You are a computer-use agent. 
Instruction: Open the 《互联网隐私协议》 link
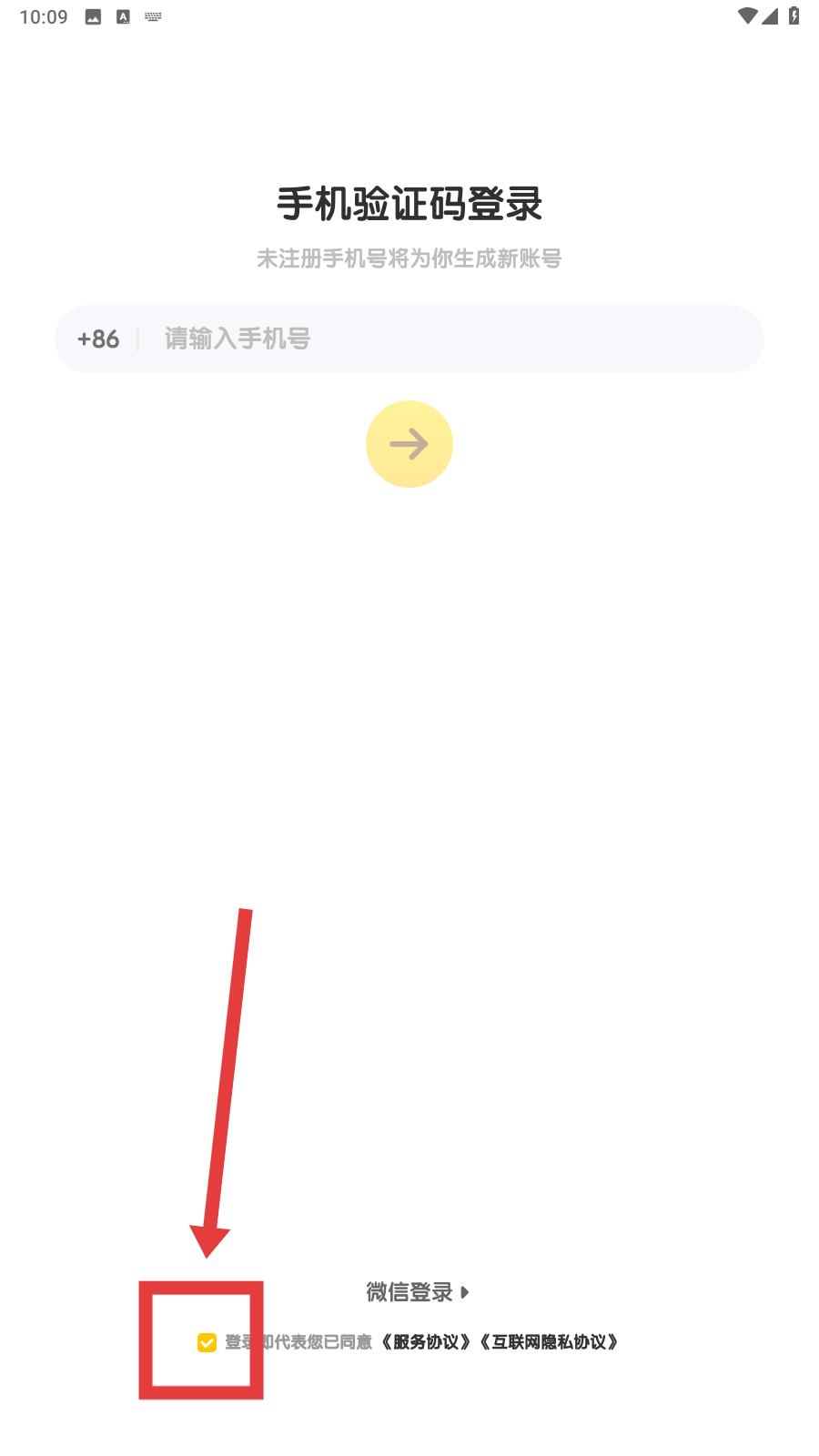tap(548, 1342)
